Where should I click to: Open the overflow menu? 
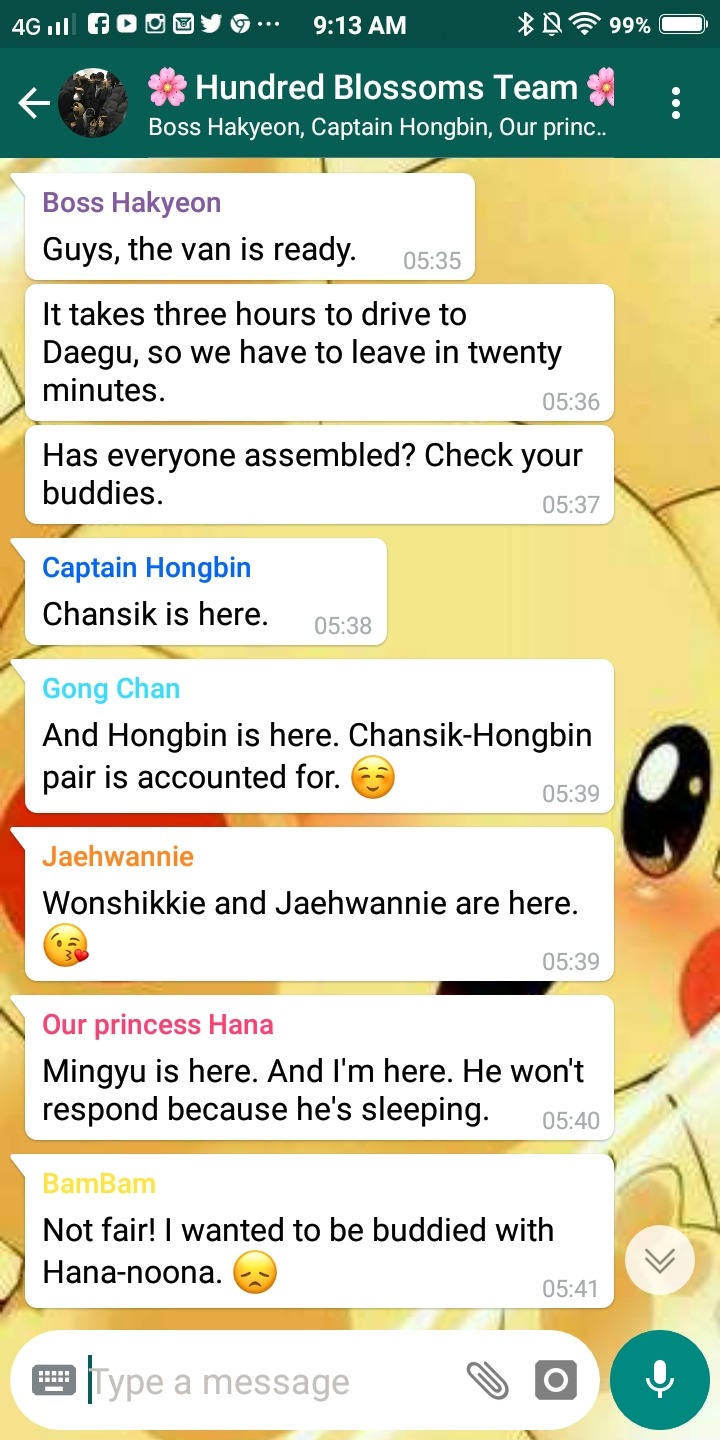(677, 103)
